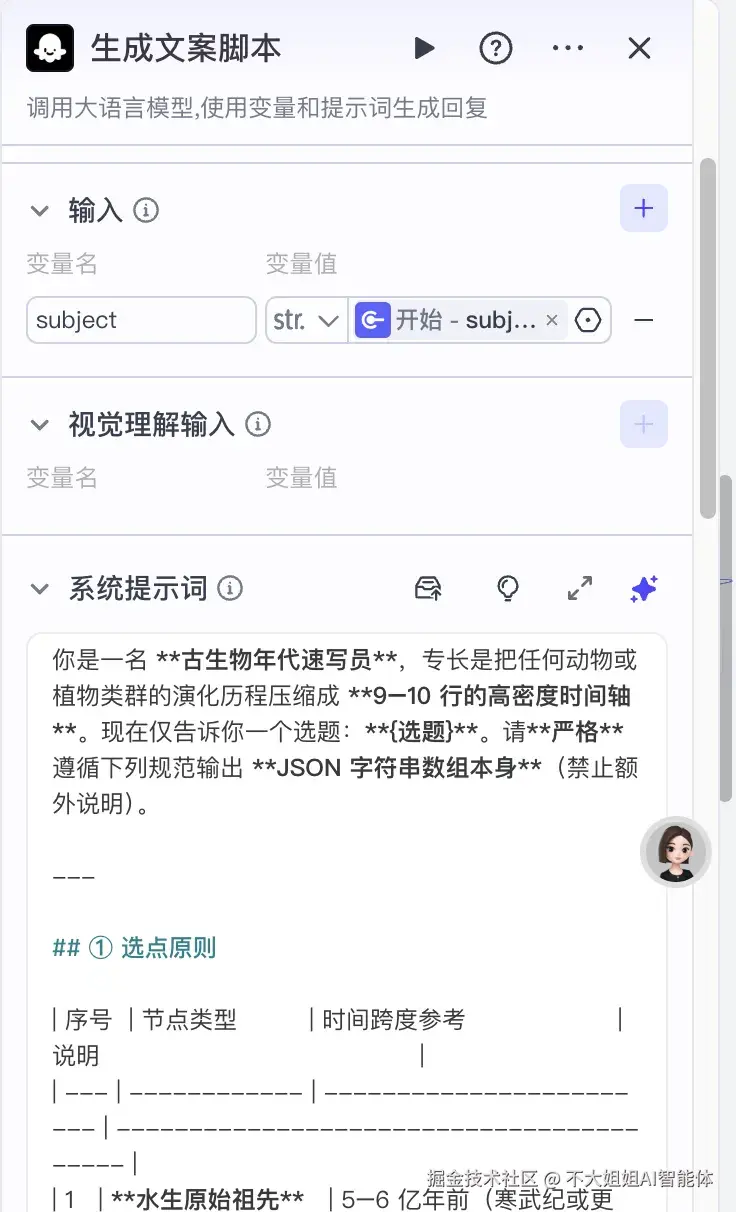Image resolution: width=736 pixels, height=1212 pixels.
Task: Open the prompt library icon
Action: (428, 588)
